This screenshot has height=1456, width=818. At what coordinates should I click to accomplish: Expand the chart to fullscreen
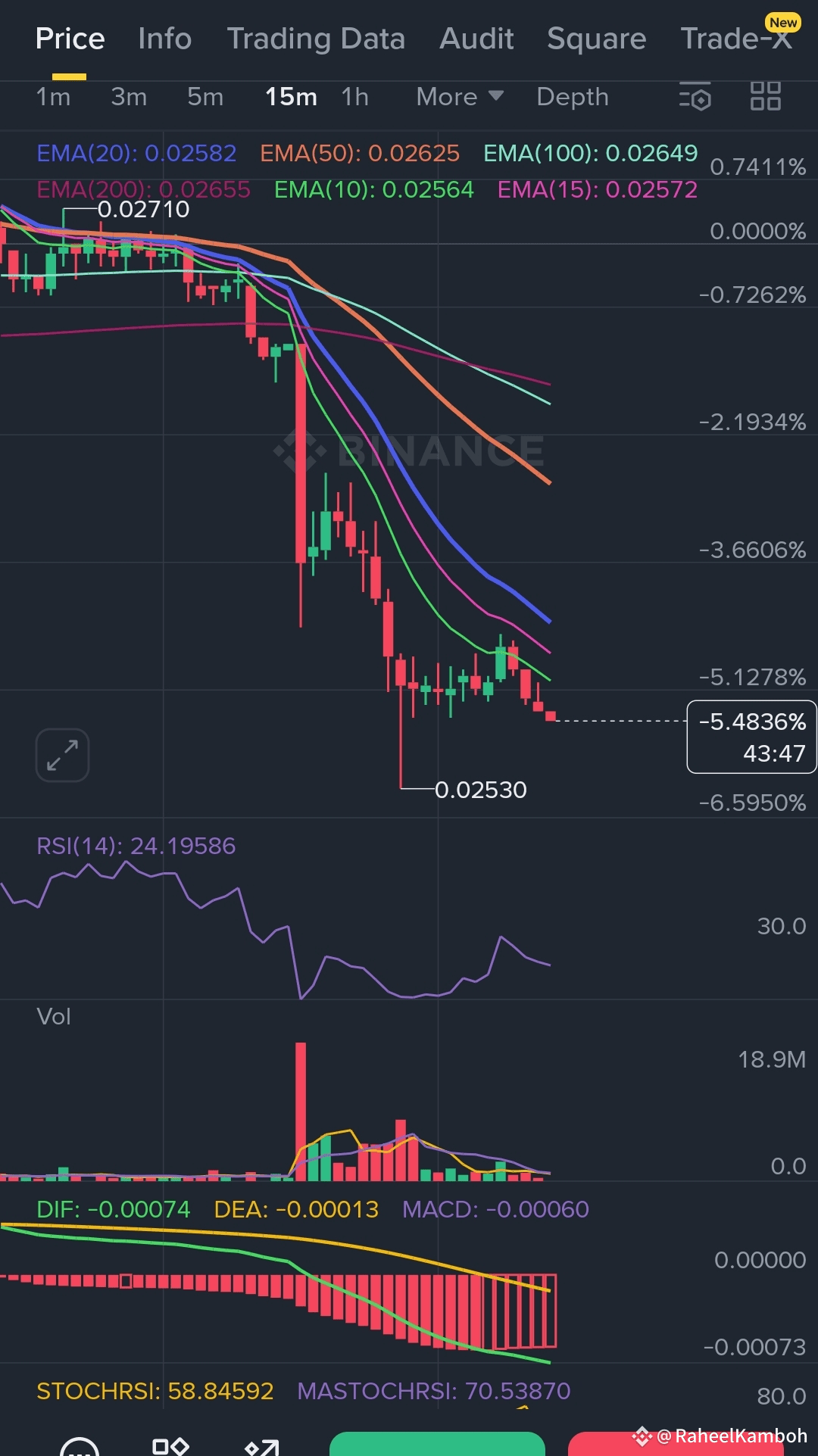pyautogui.click(x=62, y=755)
